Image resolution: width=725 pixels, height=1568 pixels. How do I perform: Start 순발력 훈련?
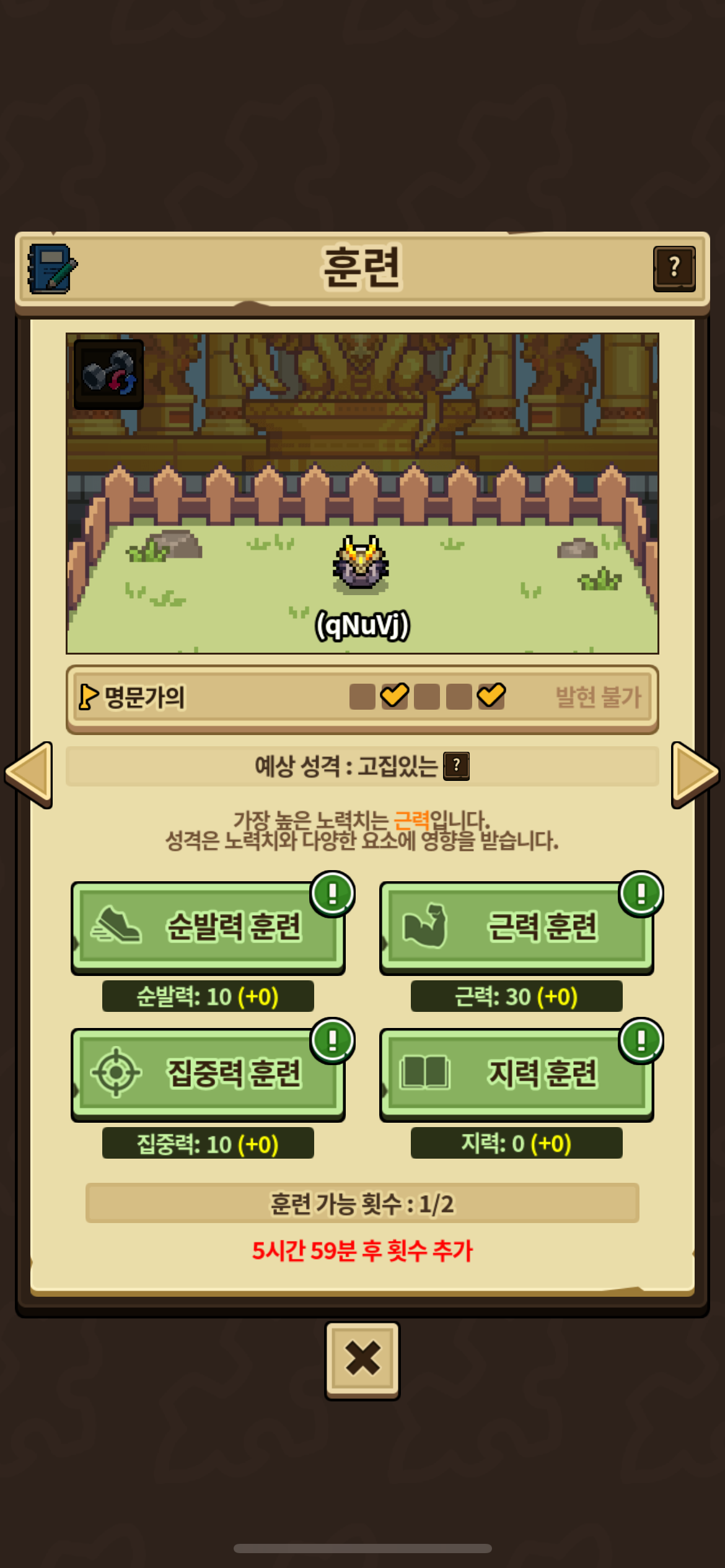pyautogui.click(x=208, y=927)
